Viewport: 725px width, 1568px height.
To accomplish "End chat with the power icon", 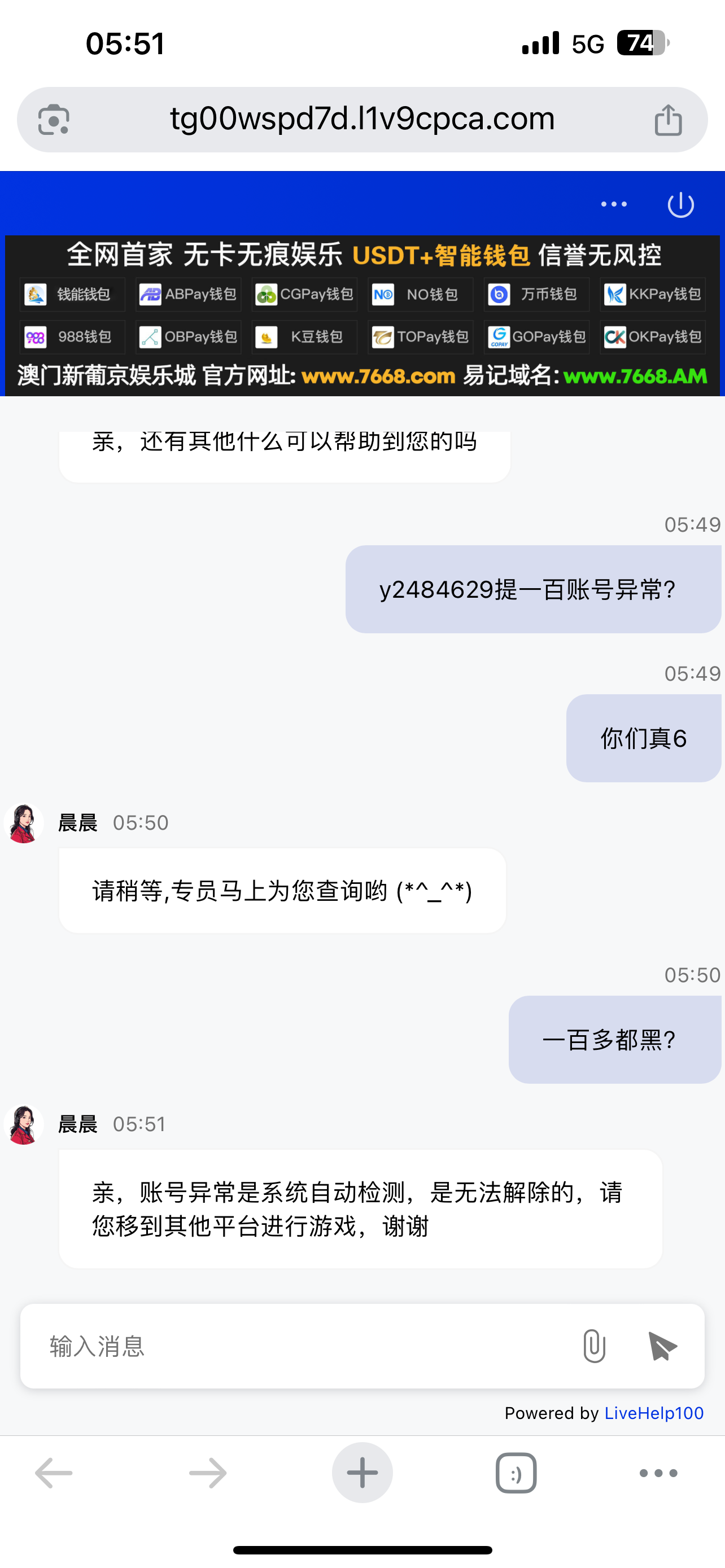I will [680, 204].
